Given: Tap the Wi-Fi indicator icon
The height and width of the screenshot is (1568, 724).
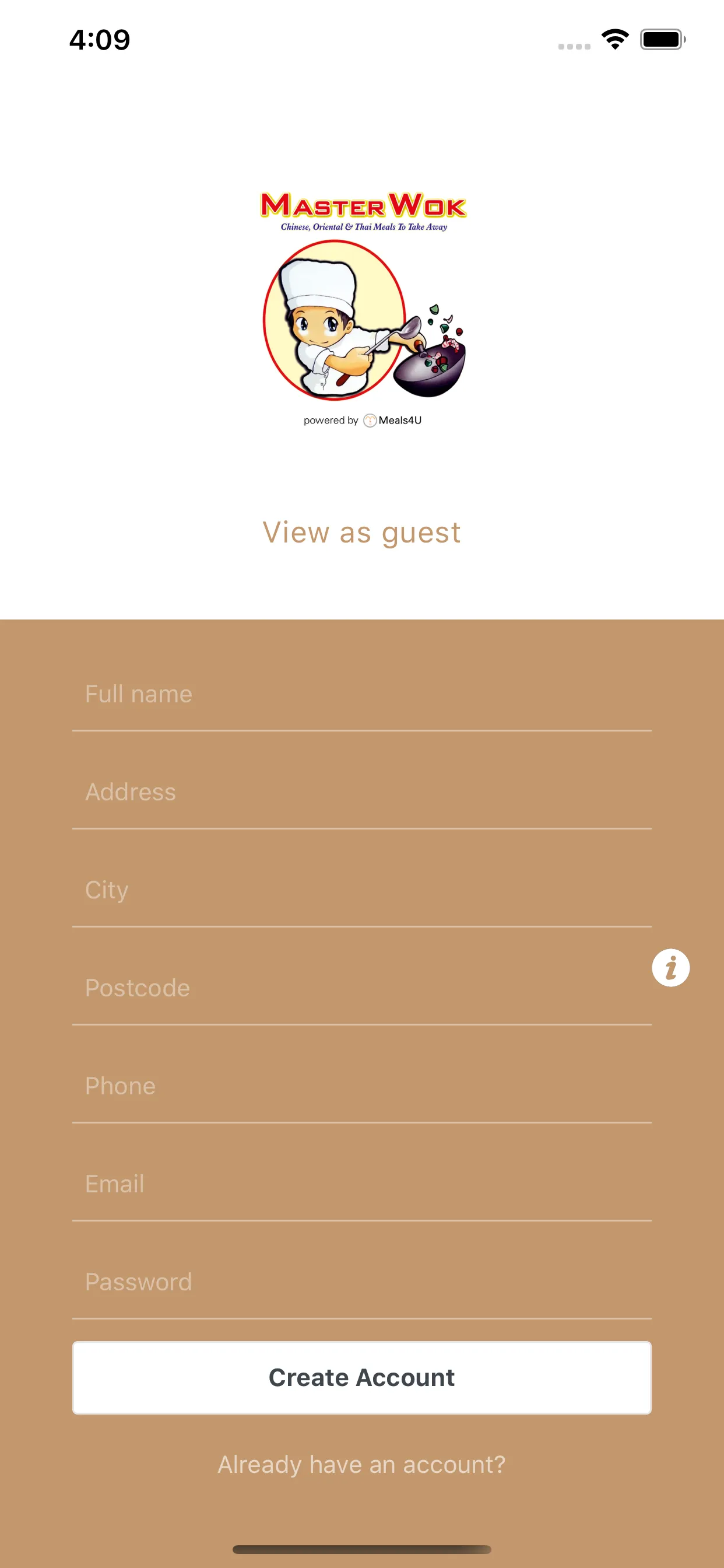Looking at the screenshot, I should [616, 38].
